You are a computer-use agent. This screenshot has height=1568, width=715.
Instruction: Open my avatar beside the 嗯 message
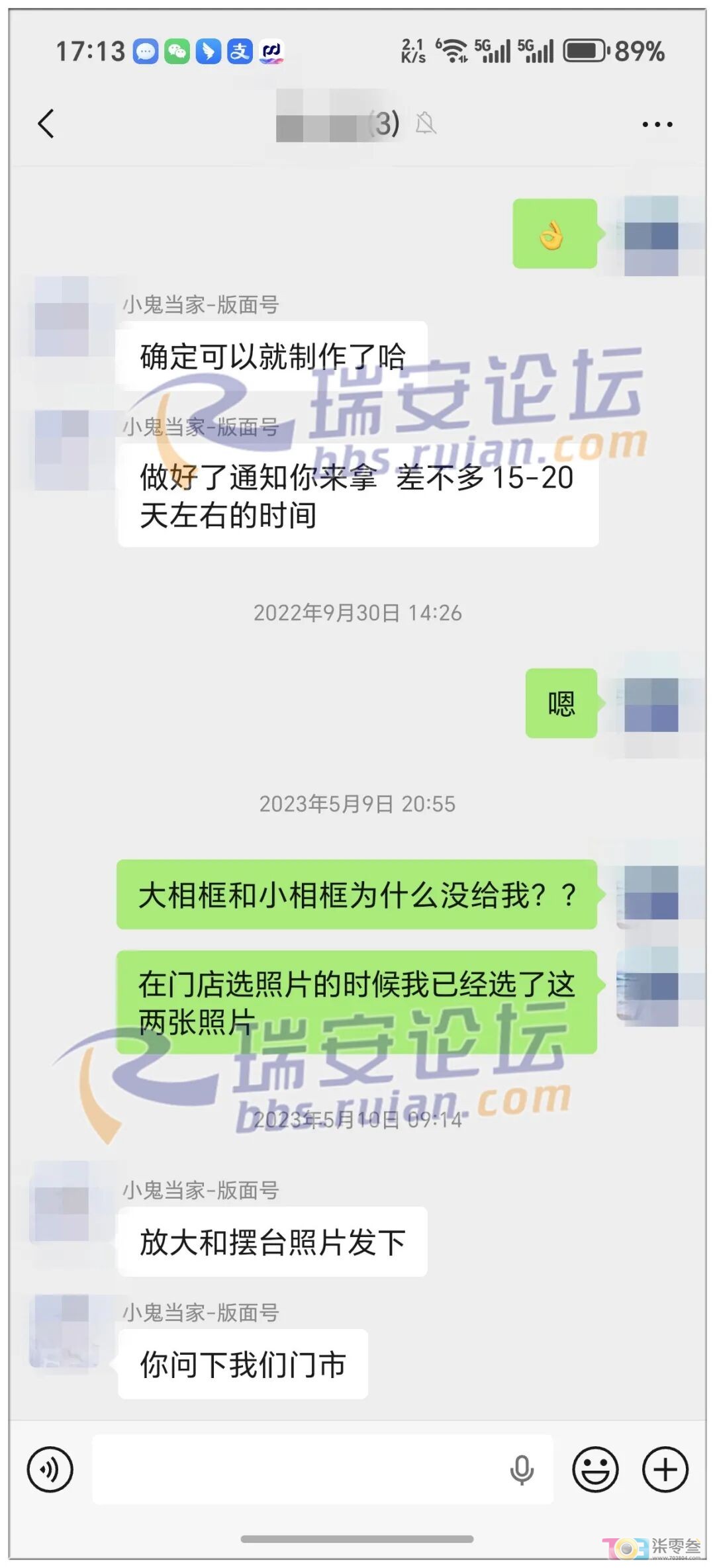(651, 704)
